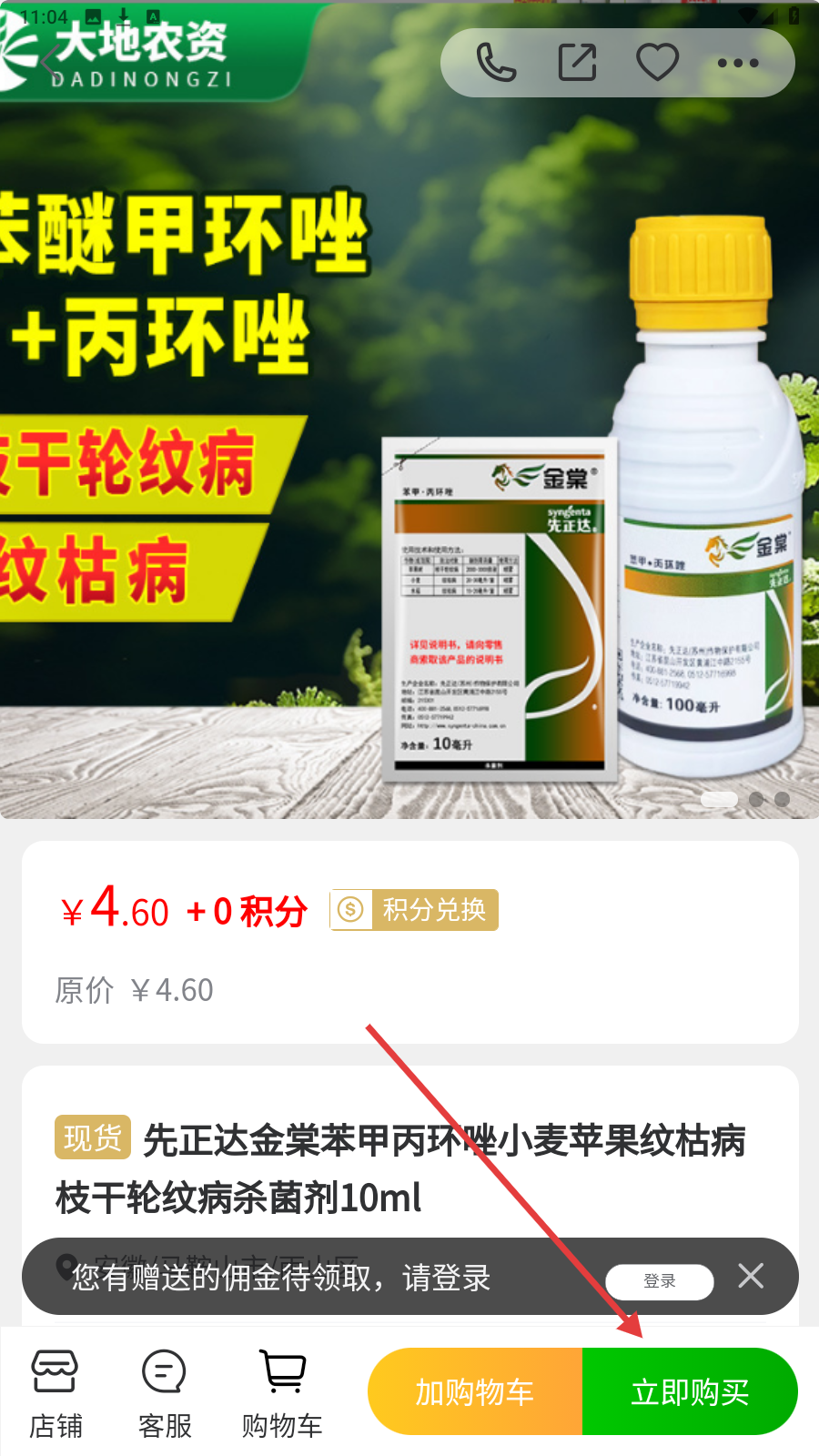
Task: Open the 购物车 shopping cart
Action: [282, 1394]
